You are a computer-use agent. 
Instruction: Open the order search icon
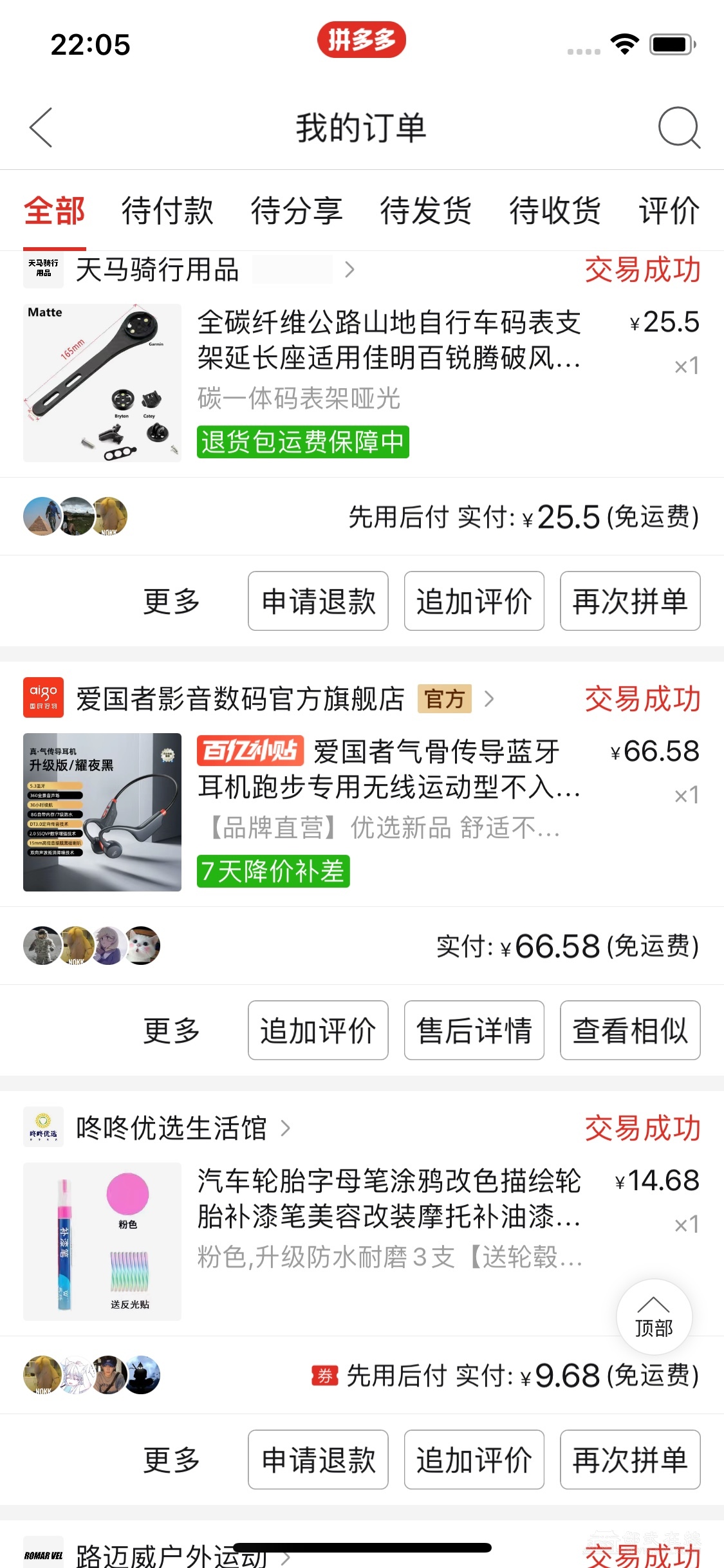pyautogui.click(x=679, y=127)
